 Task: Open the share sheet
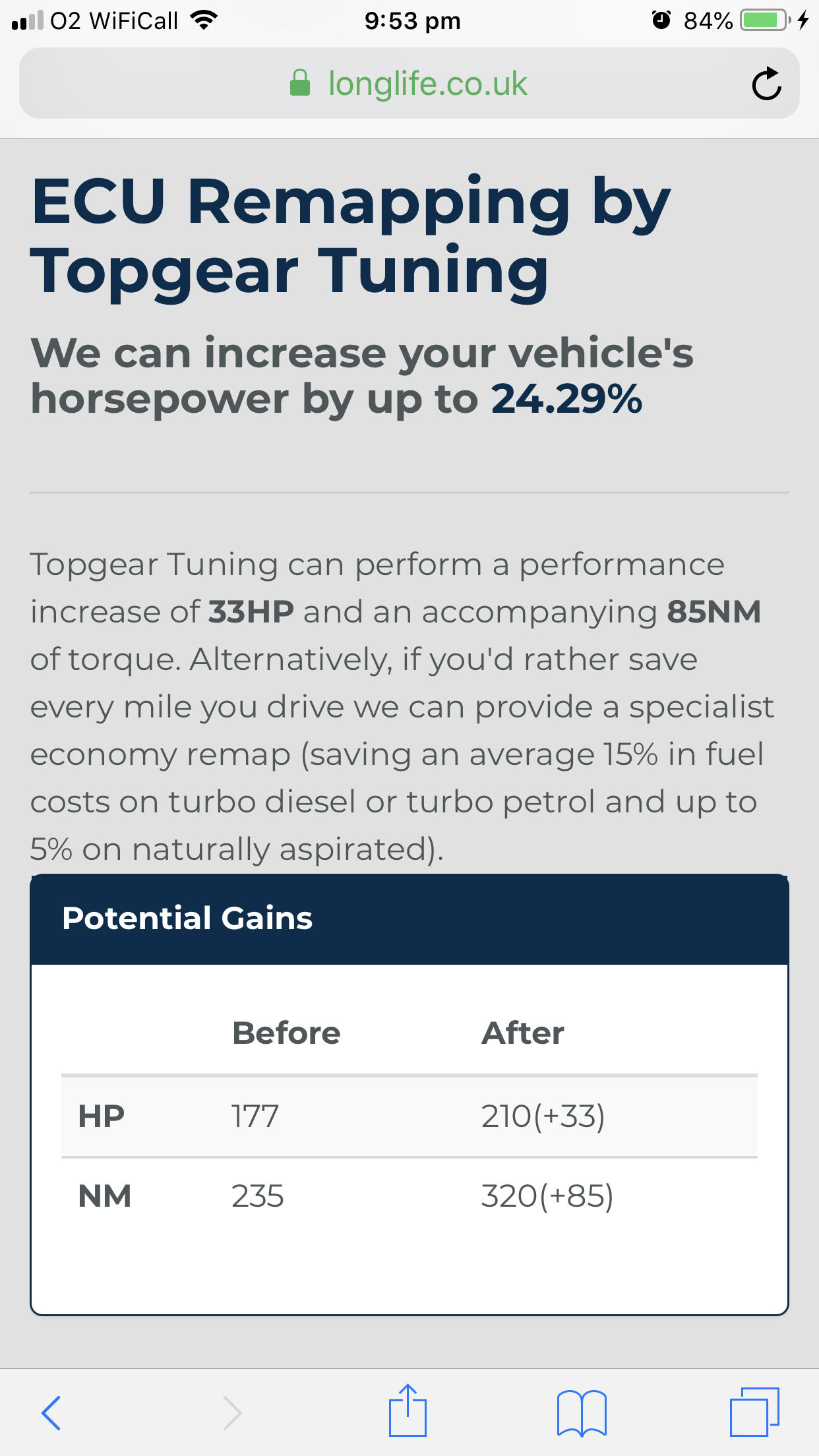coord(408,1410)
